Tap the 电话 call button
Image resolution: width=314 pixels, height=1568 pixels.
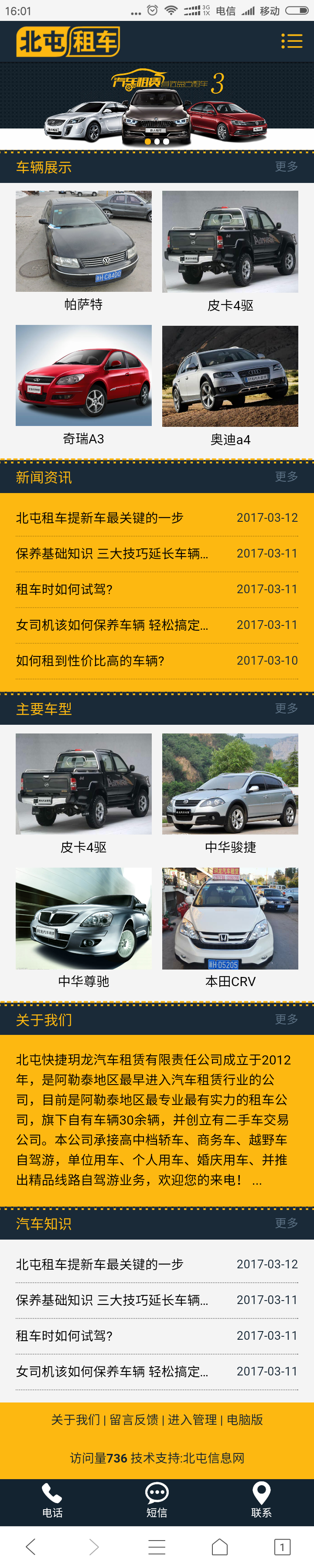tap(52, 1500)
